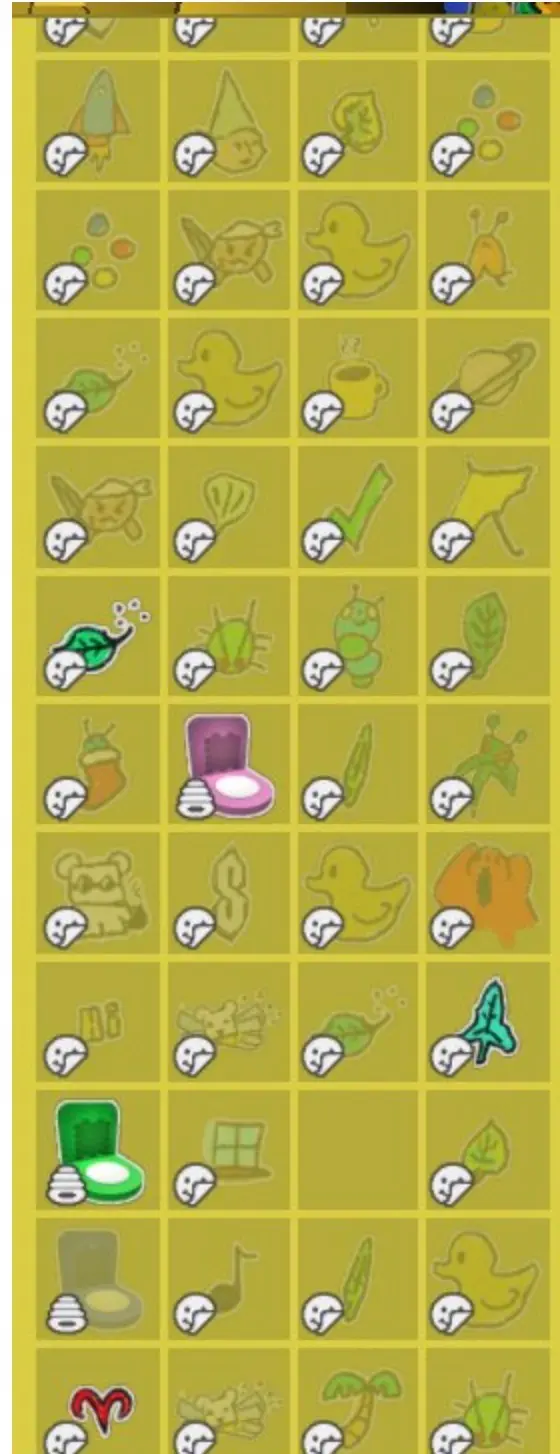The width and height of the screenshot is (560, 1454).
Task: Pick the yellow umbrella sticker
Action: (x=487, y=506)
